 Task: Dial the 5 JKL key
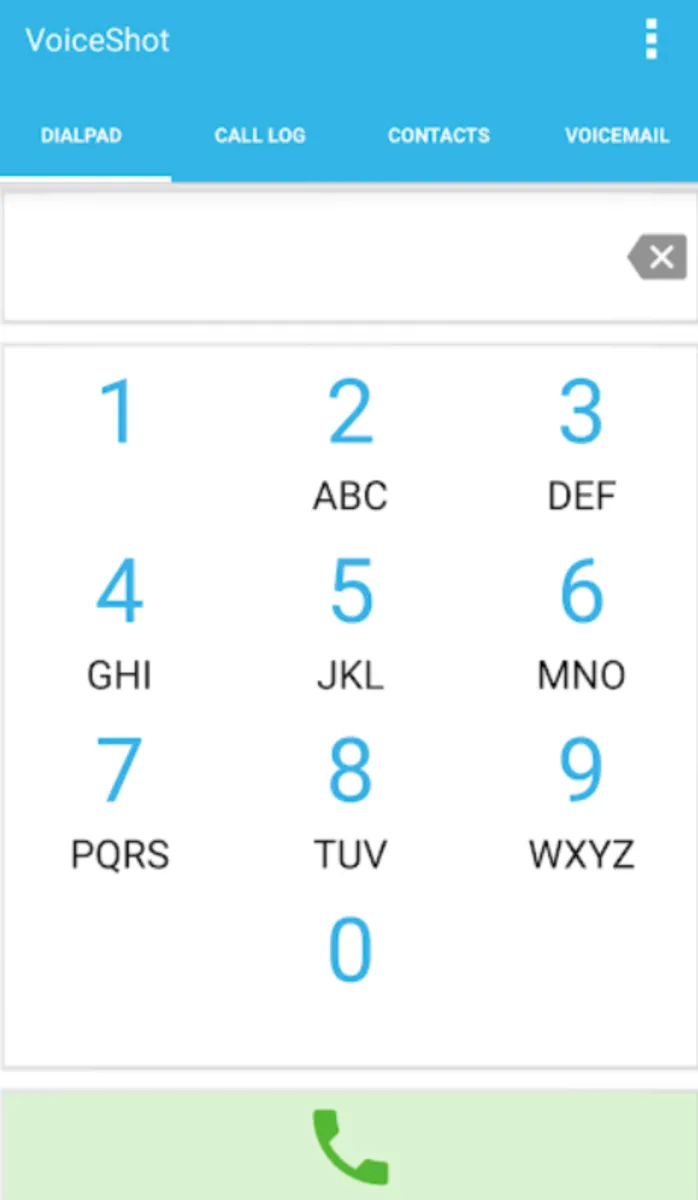pyautogui.click(x=350, y=622)
